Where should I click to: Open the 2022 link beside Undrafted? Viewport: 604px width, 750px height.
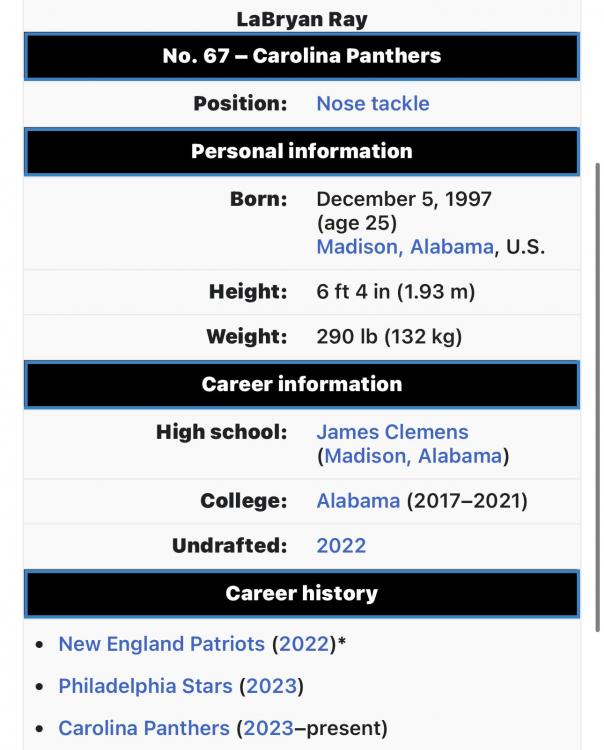tap(341, 546)
